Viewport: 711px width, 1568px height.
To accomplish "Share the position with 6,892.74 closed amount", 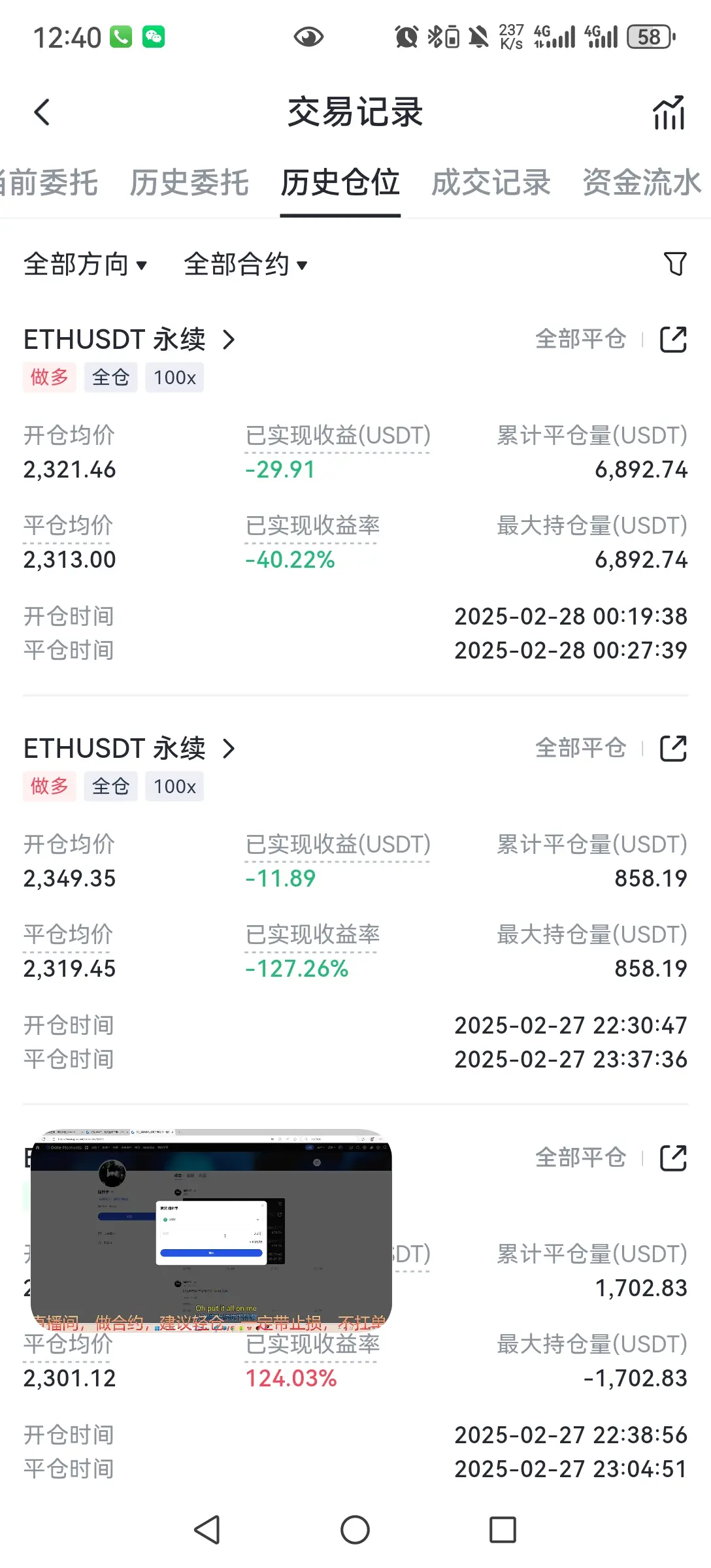I will click(x=673, y=340).
